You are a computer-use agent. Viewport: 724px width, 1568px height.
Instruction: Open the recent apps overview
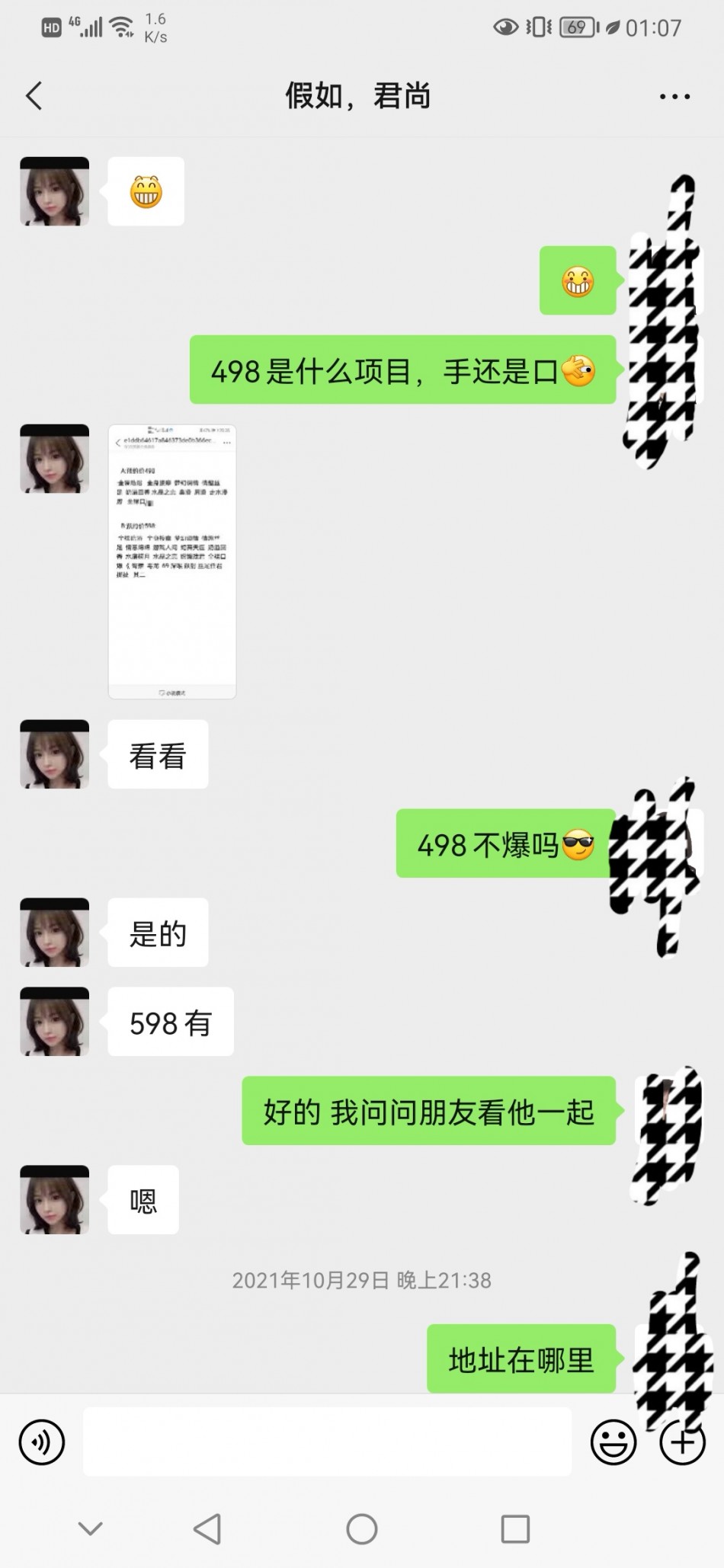tap(515, 1528)
